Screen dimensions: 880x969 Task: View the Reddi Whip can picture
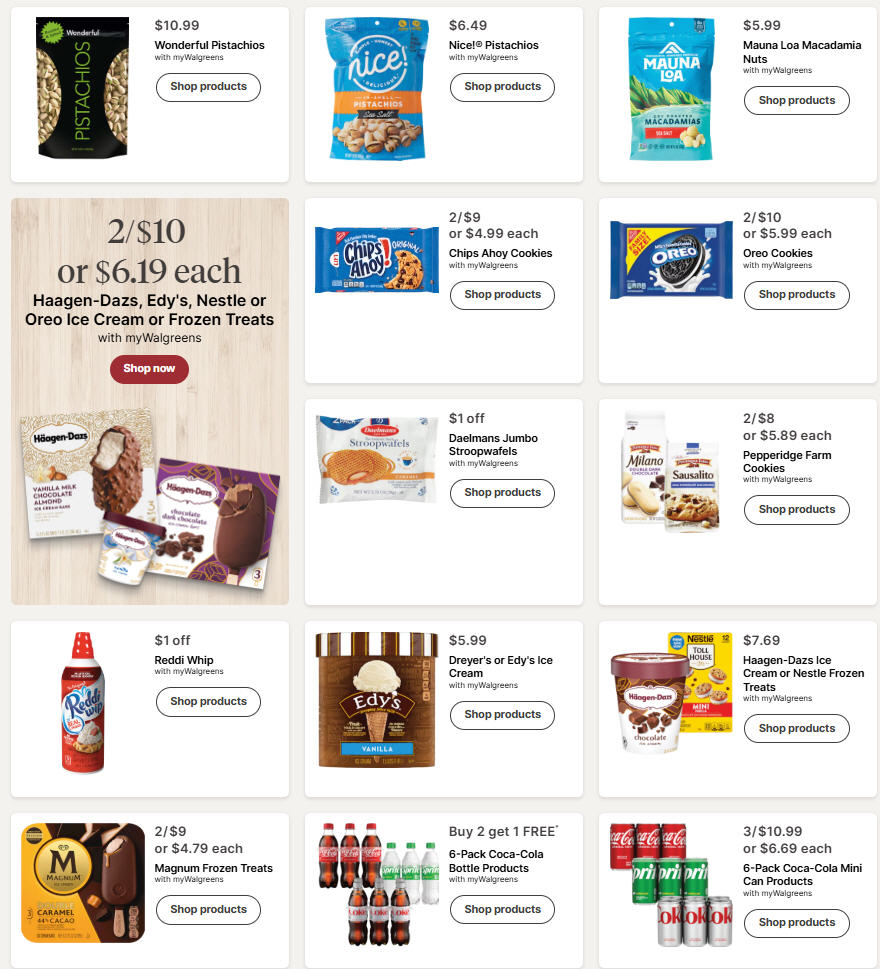[x=82, y=702]
